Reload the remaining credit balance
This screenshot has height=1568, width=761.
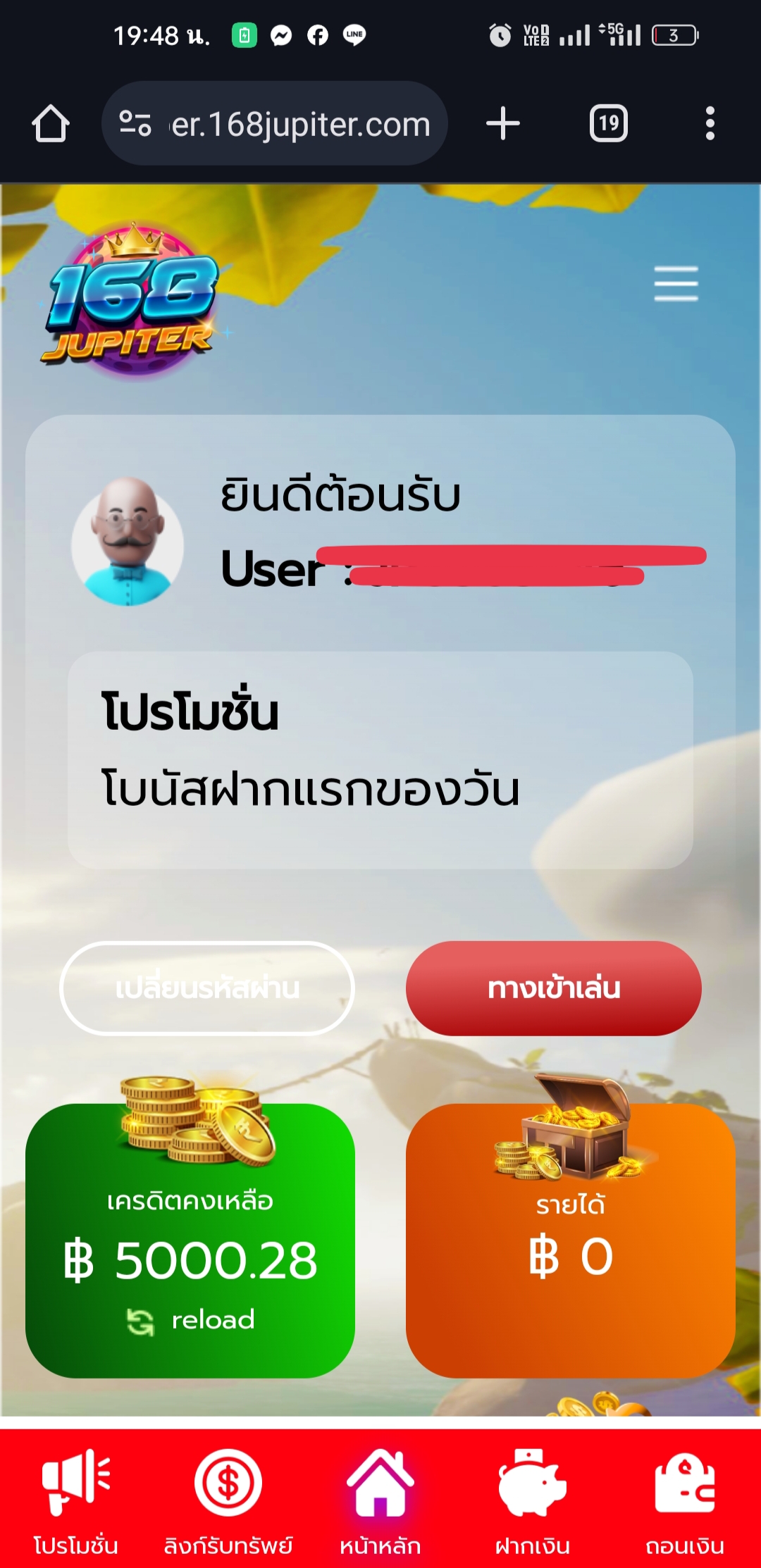click(x=192, y=1320)
